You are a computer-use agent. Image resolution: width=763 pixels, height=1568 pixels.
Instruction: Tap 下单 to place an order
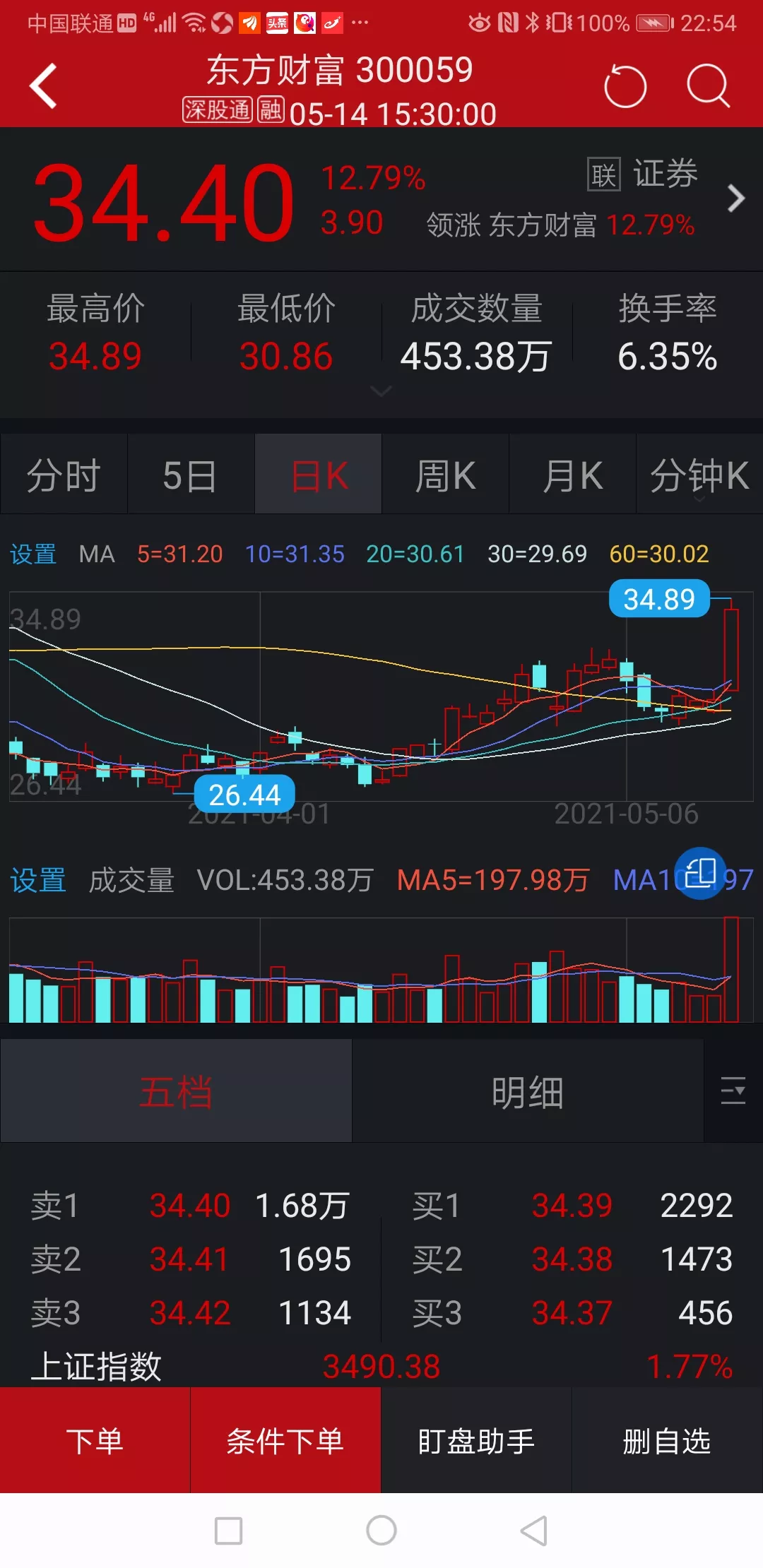[95, 1441]
